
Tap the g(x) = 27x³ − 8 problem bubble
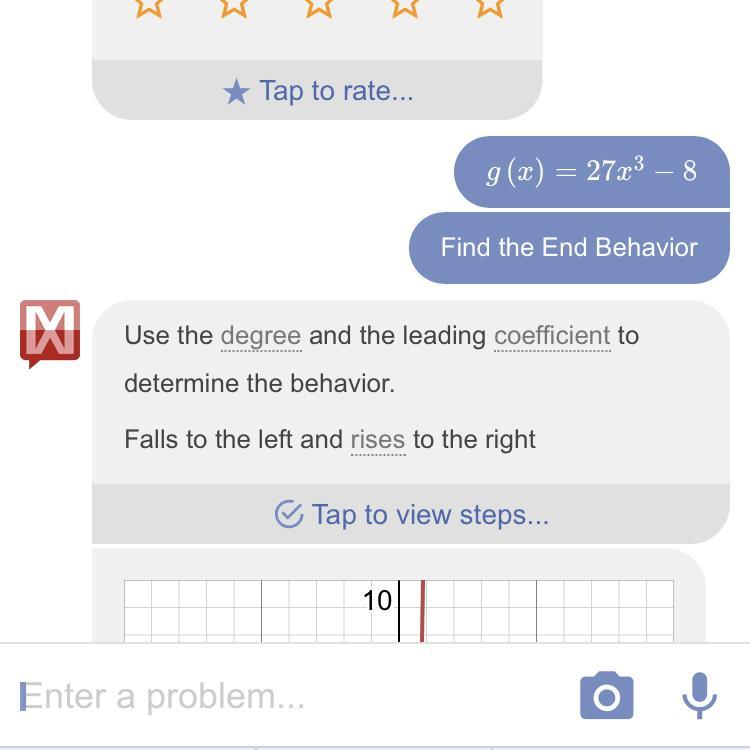(x=592, y=172)
